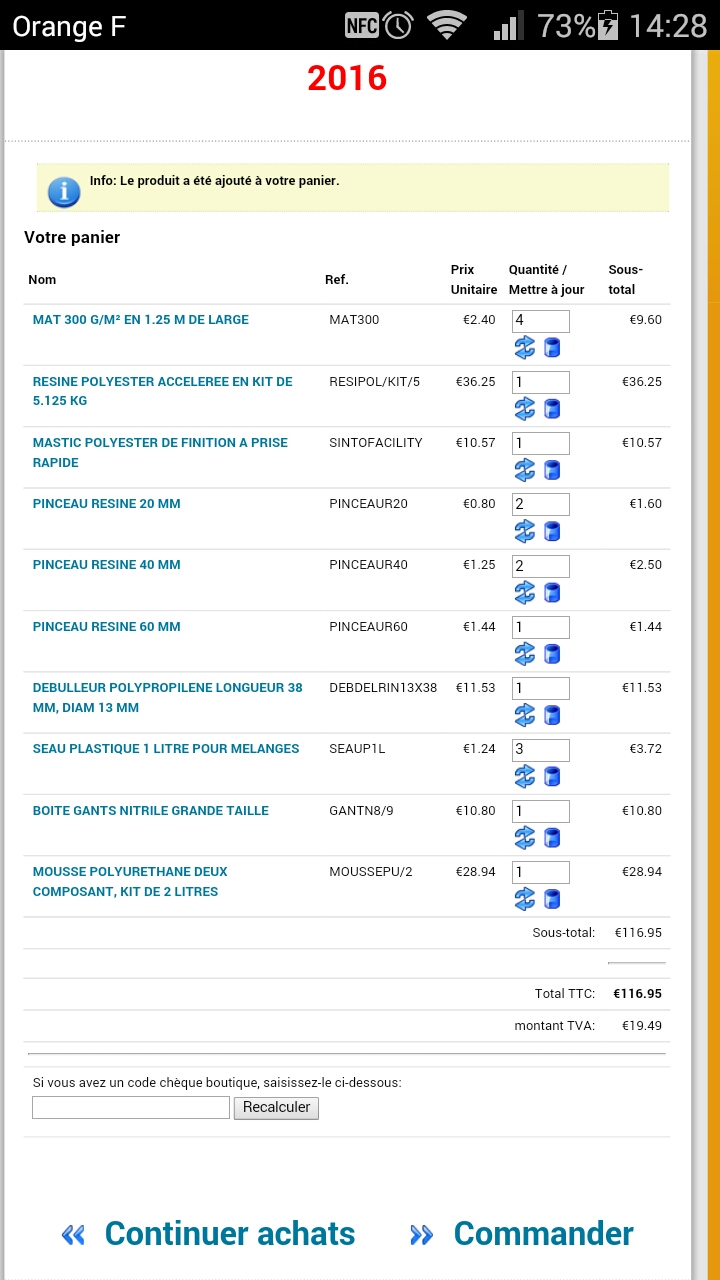
Task: Remove RESIPOL/KIT/5 item from cart
Action: [552, 409]
